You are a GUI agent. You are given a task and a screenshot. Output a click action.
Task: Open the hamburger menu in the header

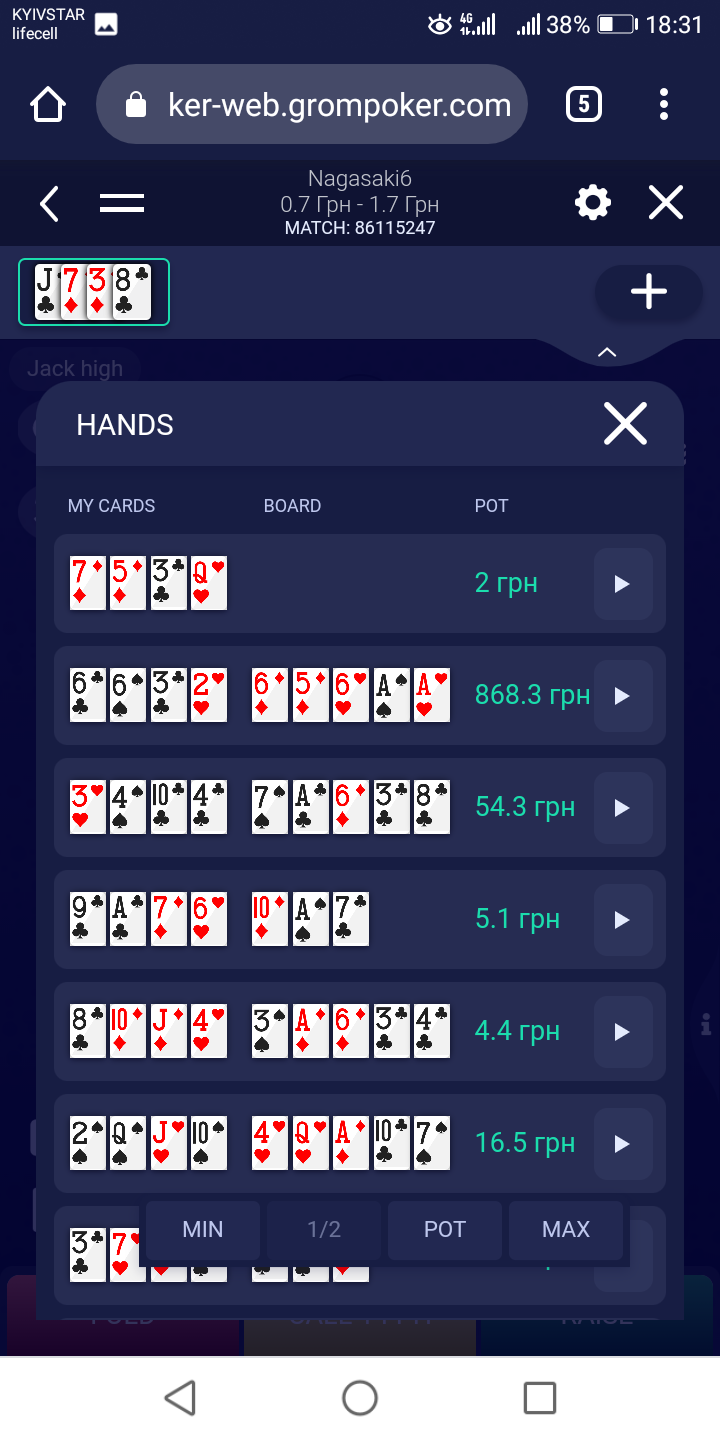122,204
